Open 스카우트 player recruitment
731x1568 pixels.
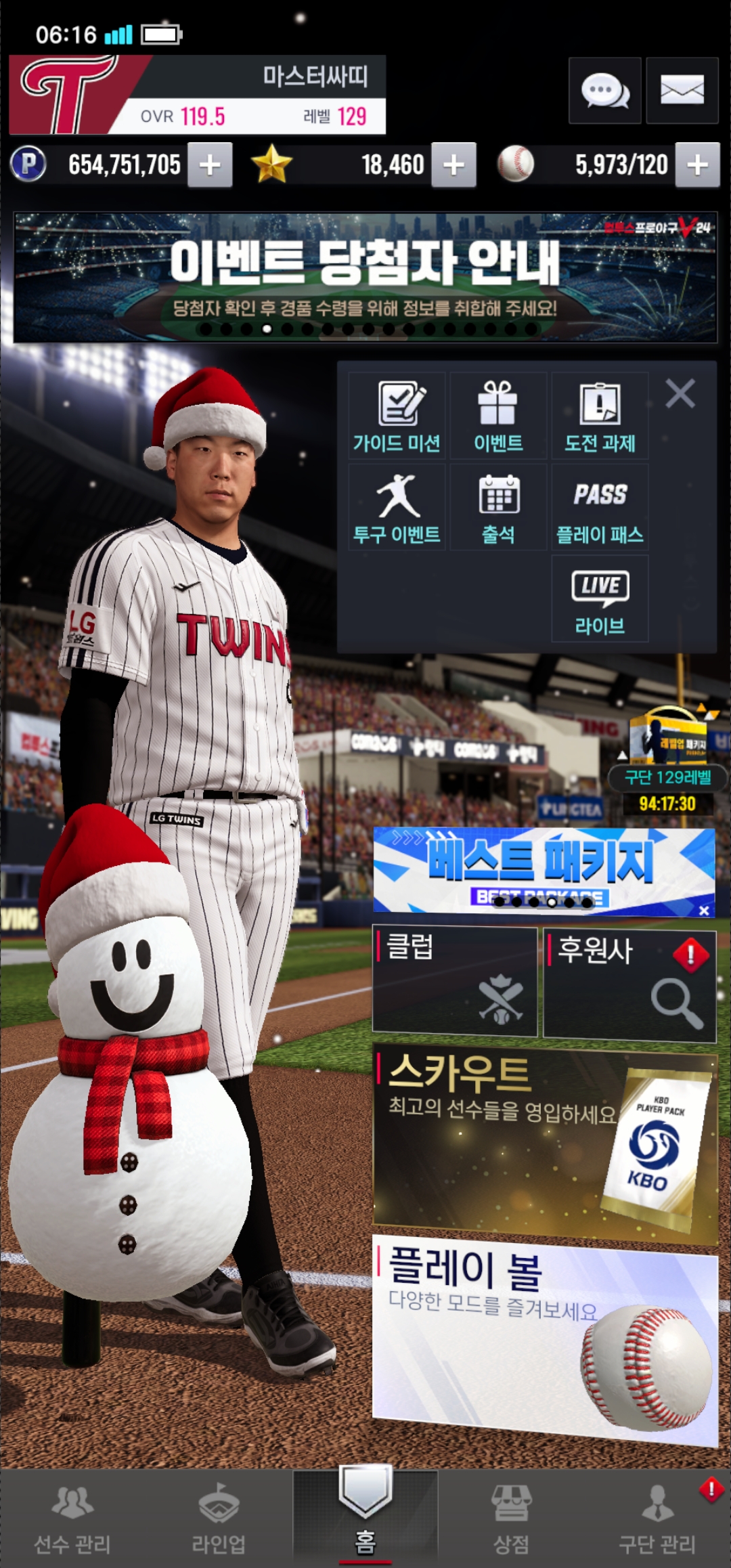click(x=545, y=1144)
